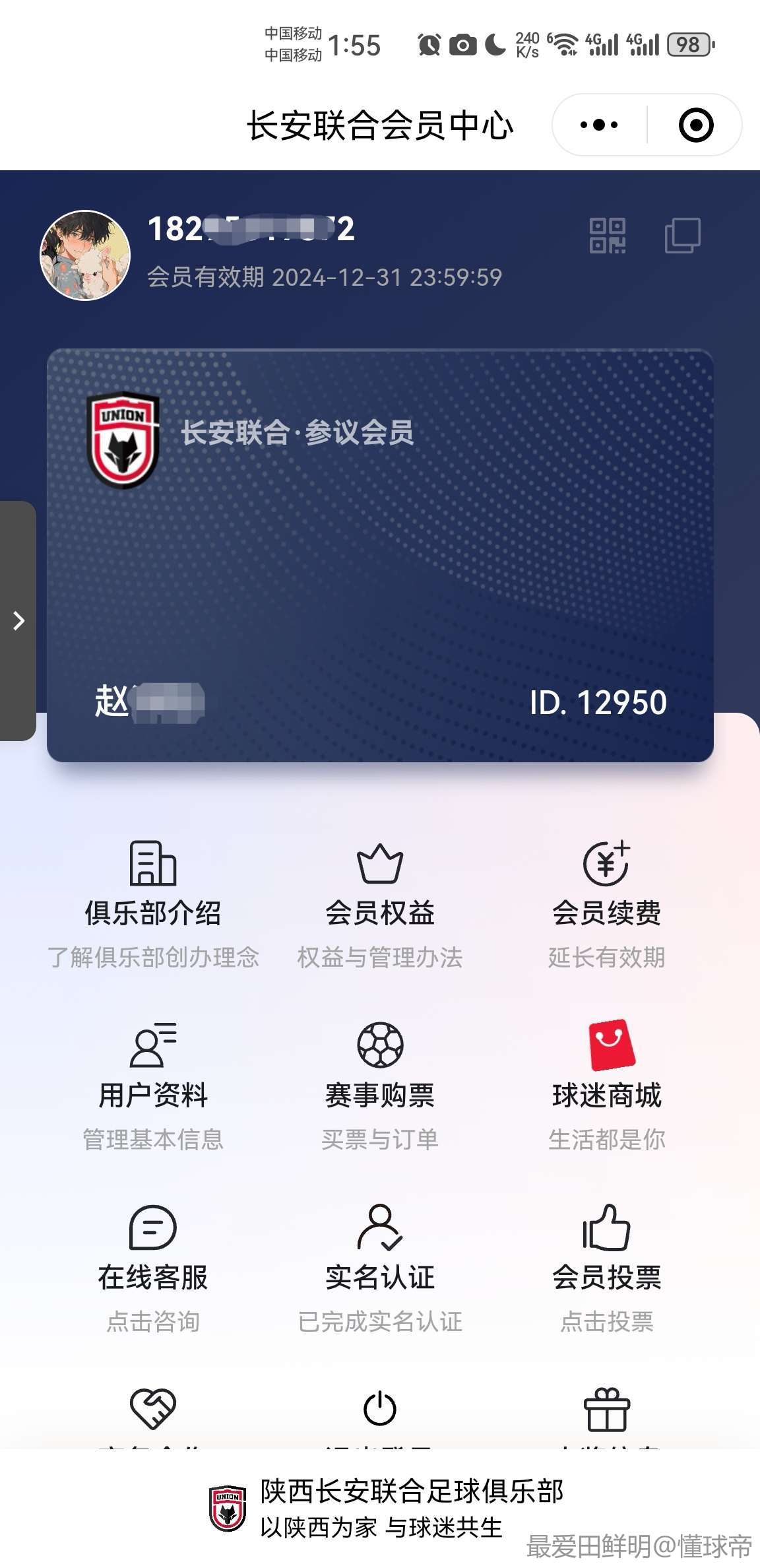This screenshot has width=760, height=1568.
Task: Tap the power icon to log out
Action: [x=380, y=1409]
